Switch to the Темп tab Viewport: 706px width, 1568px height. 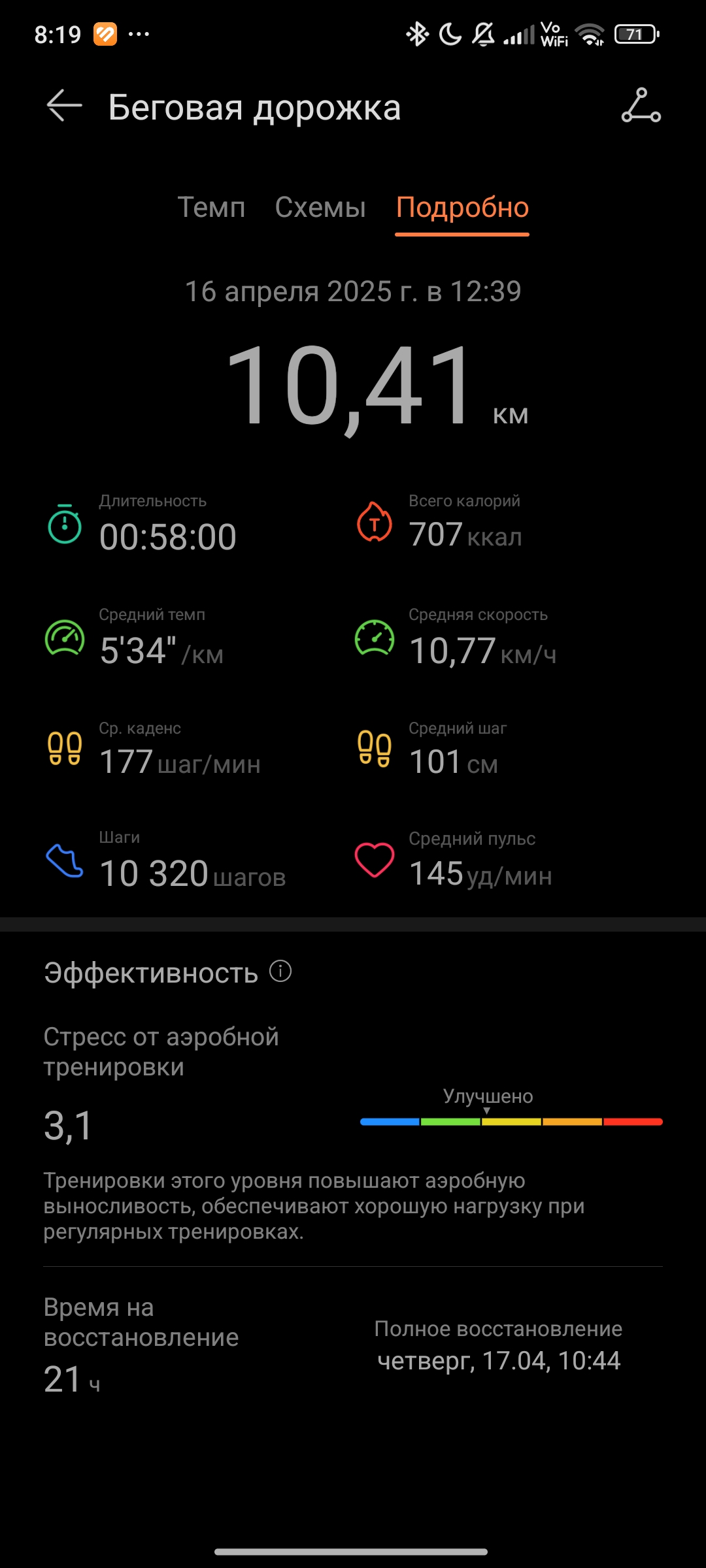[x=211, y=208]
